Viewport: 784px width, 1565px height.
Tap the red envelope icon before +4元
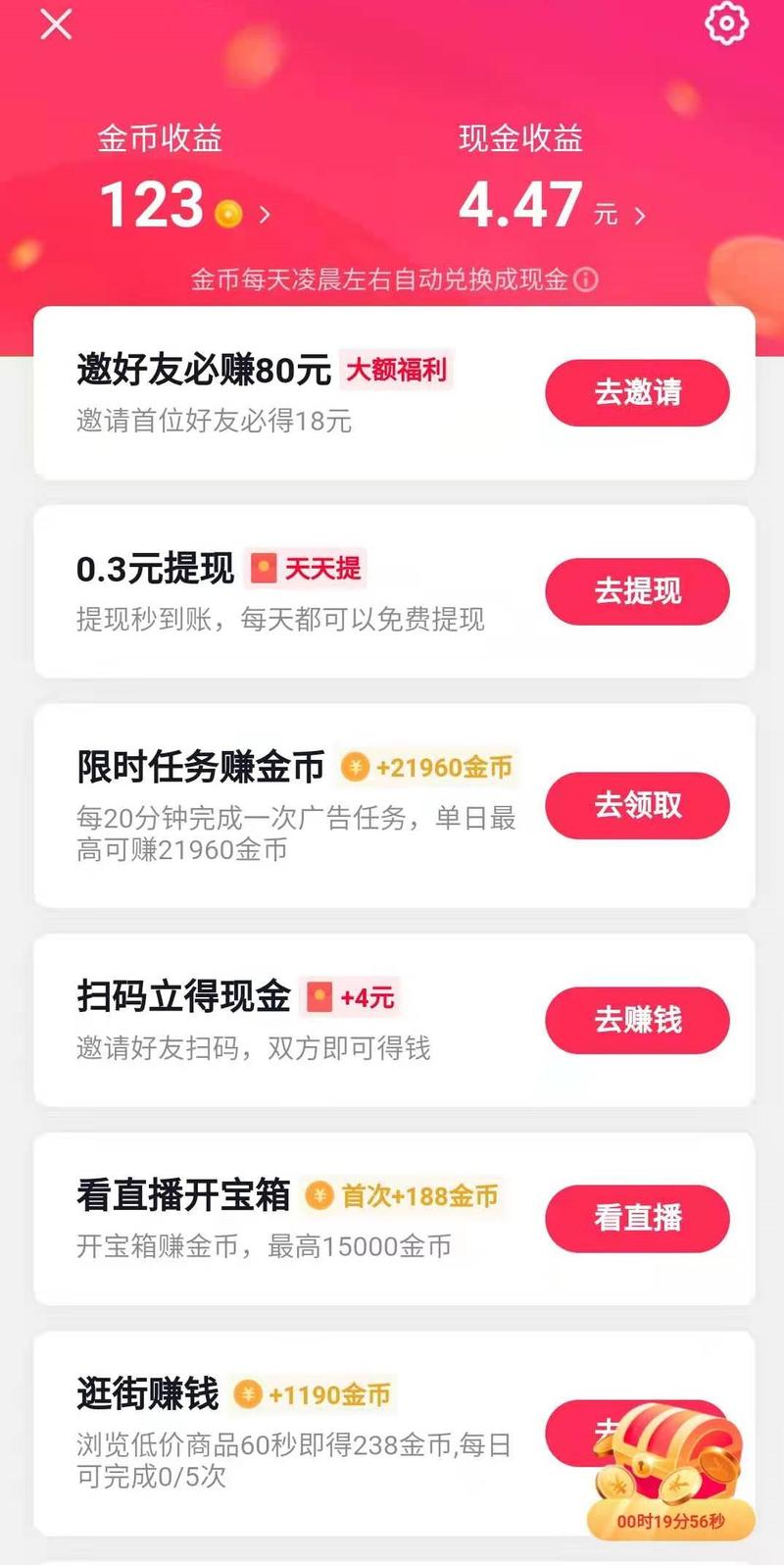click(x=322, y=997)
